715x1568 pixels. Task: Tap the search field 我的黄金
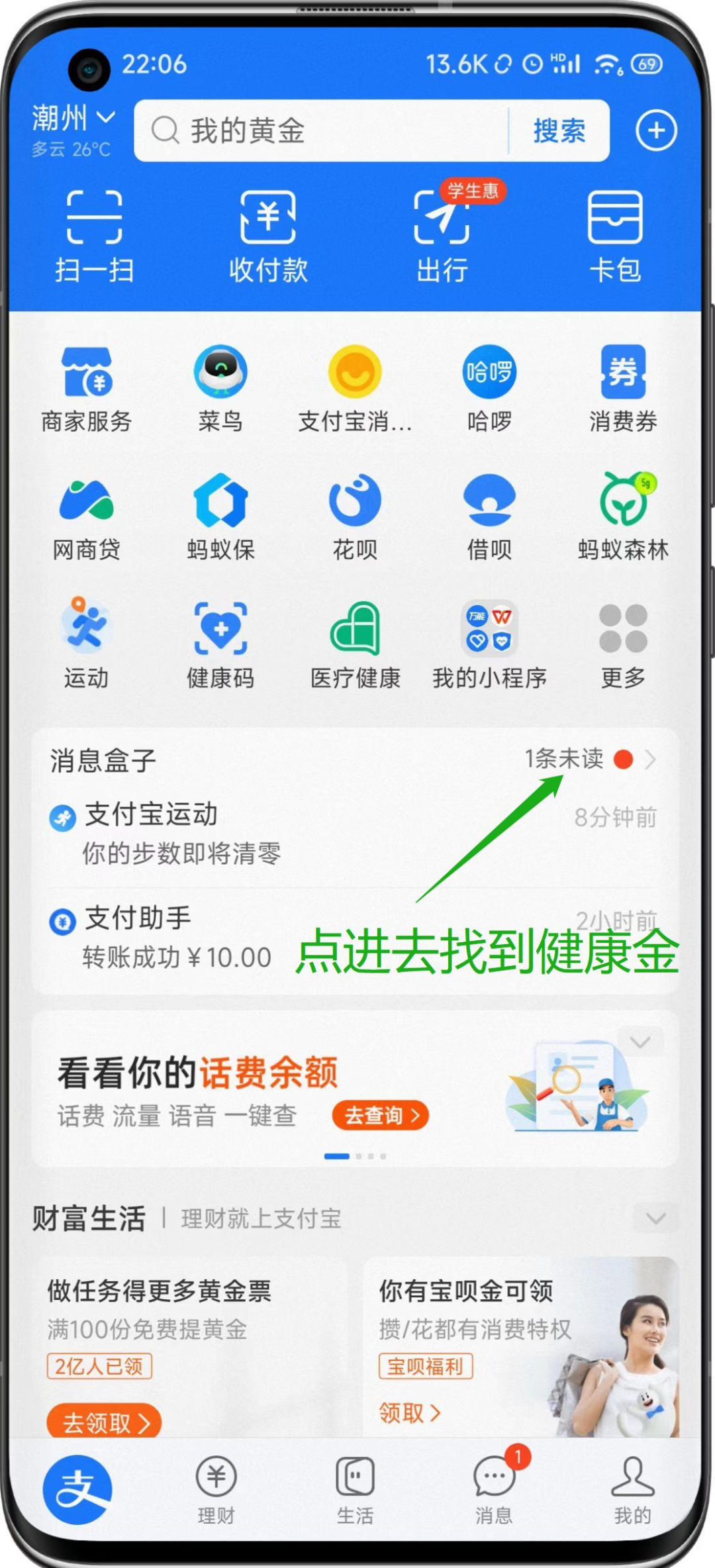click(321, 130)
